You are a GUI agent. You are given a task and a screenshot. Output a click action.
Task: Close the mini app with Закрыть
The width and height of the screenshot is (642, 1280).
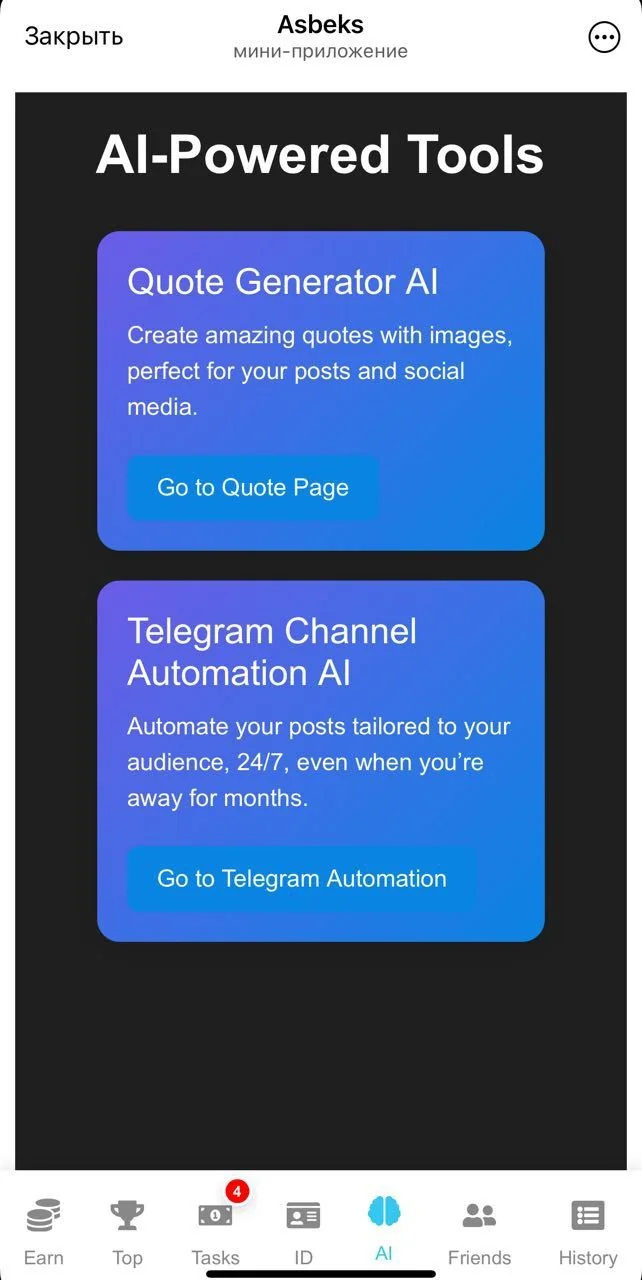73,37
